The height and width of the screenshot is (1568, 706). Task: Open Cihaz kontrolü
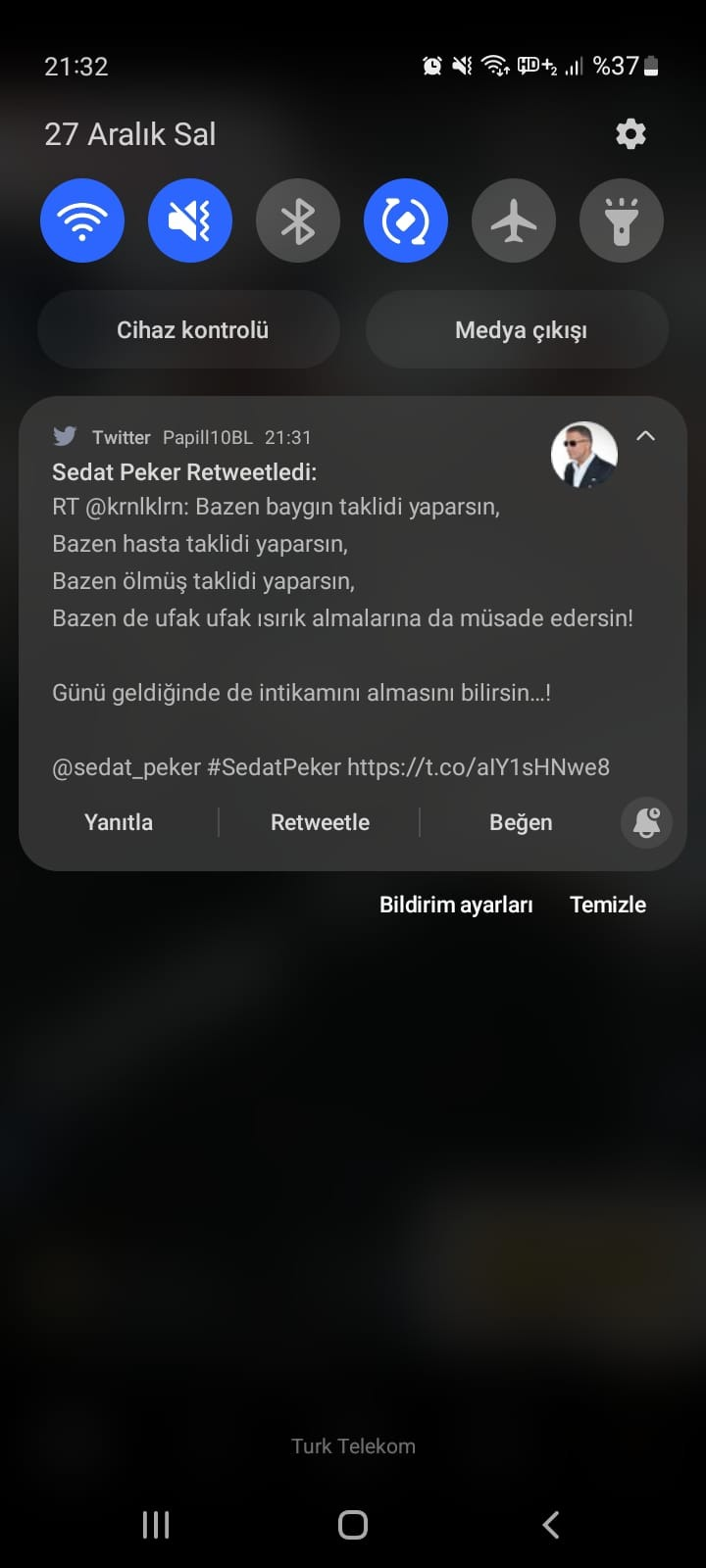click(192, 330)
